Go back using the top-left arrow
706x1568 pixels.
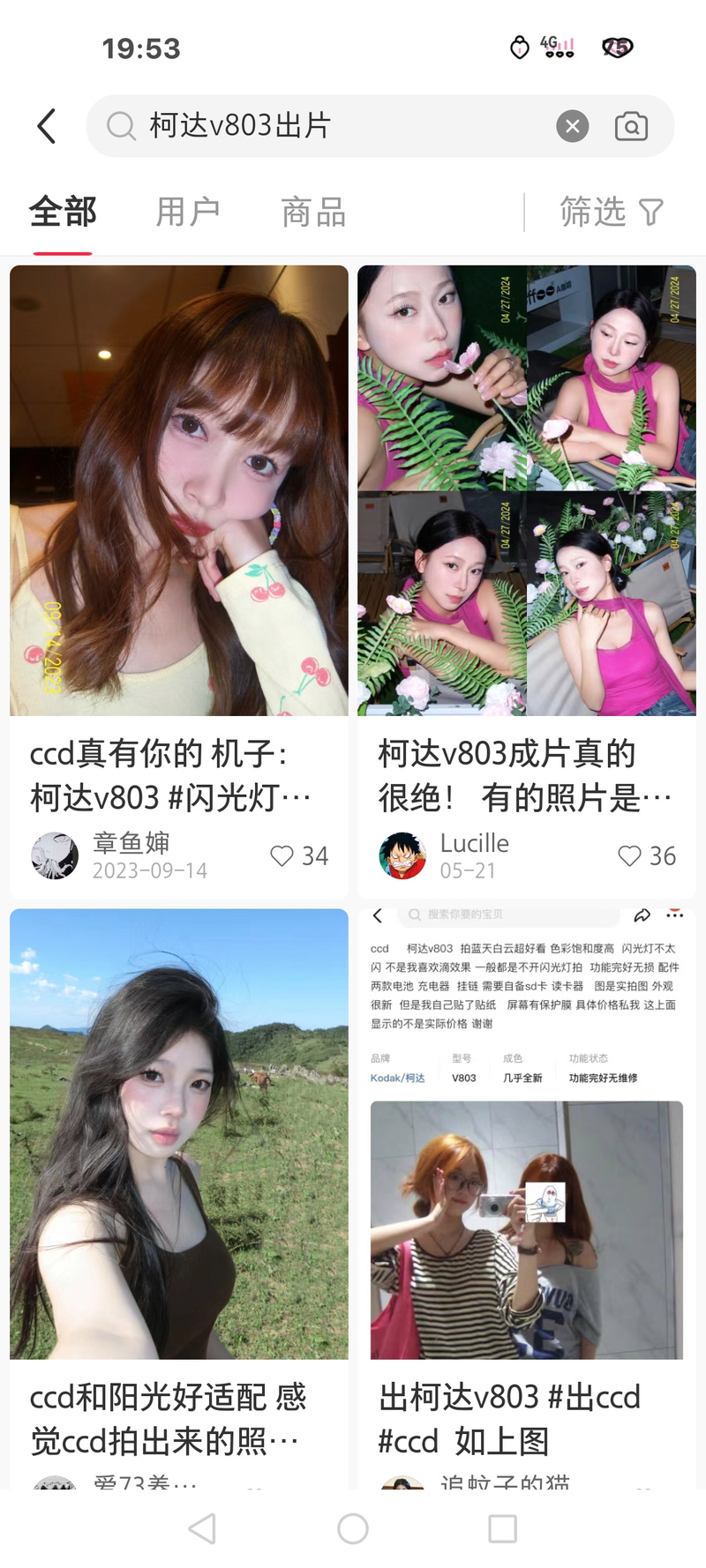click(x=48, y=126)
